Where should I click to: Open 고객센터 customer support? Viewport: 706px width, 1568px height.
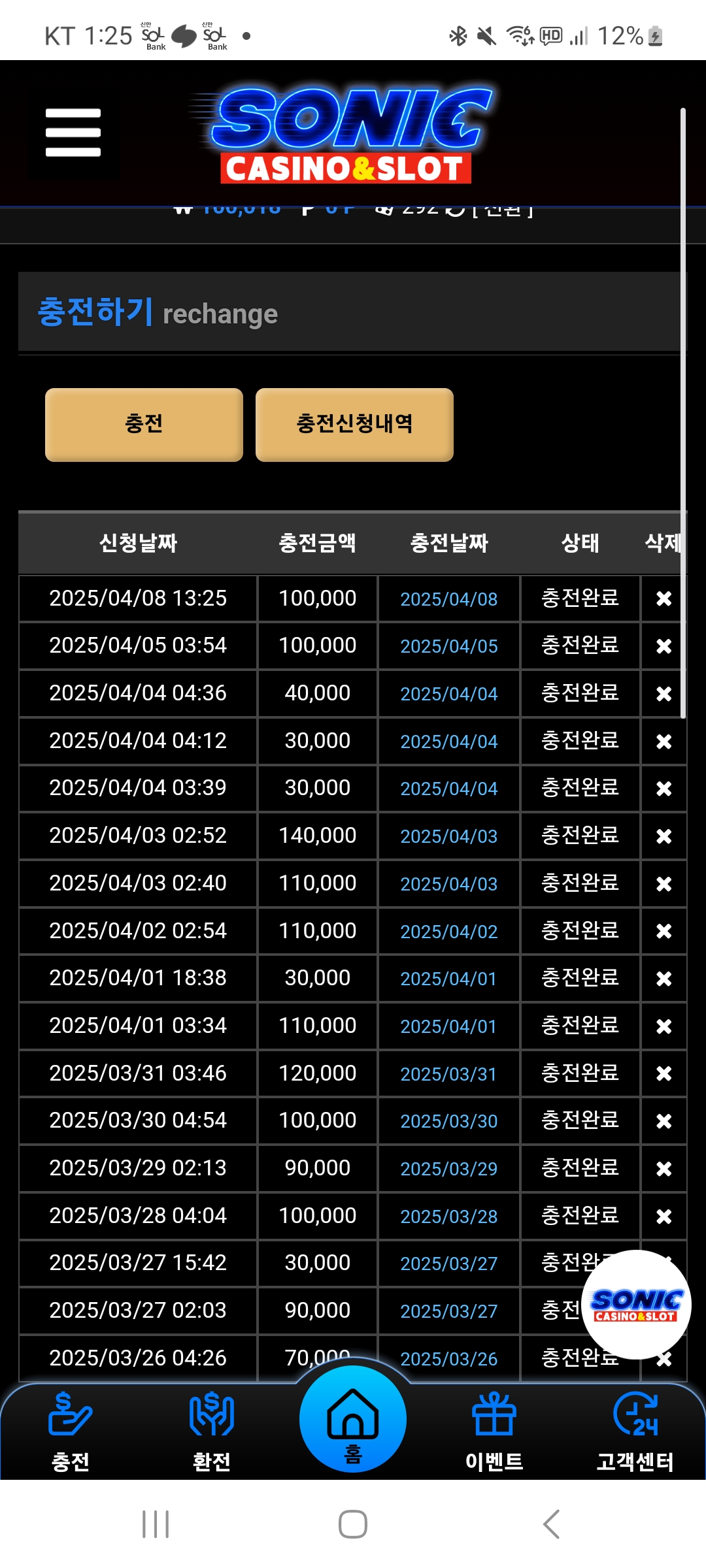click(x=635, y=1431)
